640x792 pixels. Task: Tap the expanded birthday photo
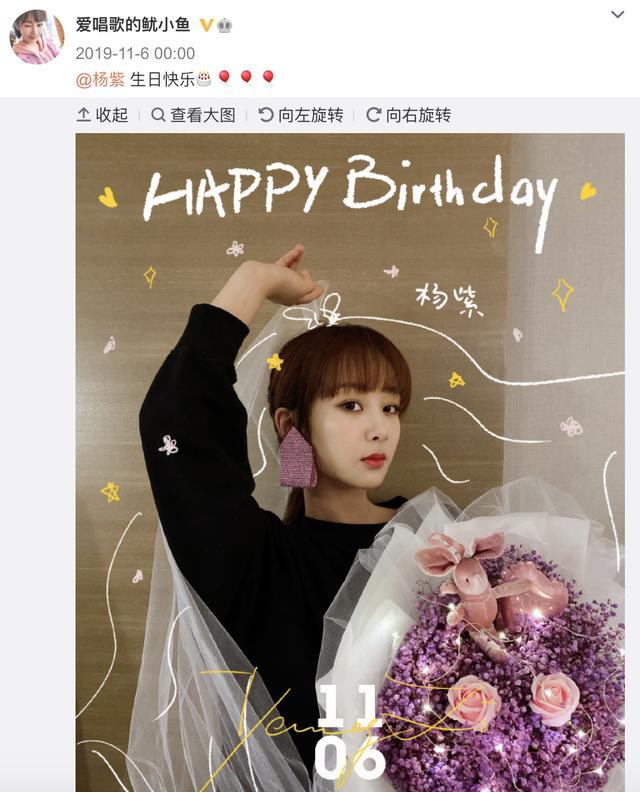(x=350, y=460)
